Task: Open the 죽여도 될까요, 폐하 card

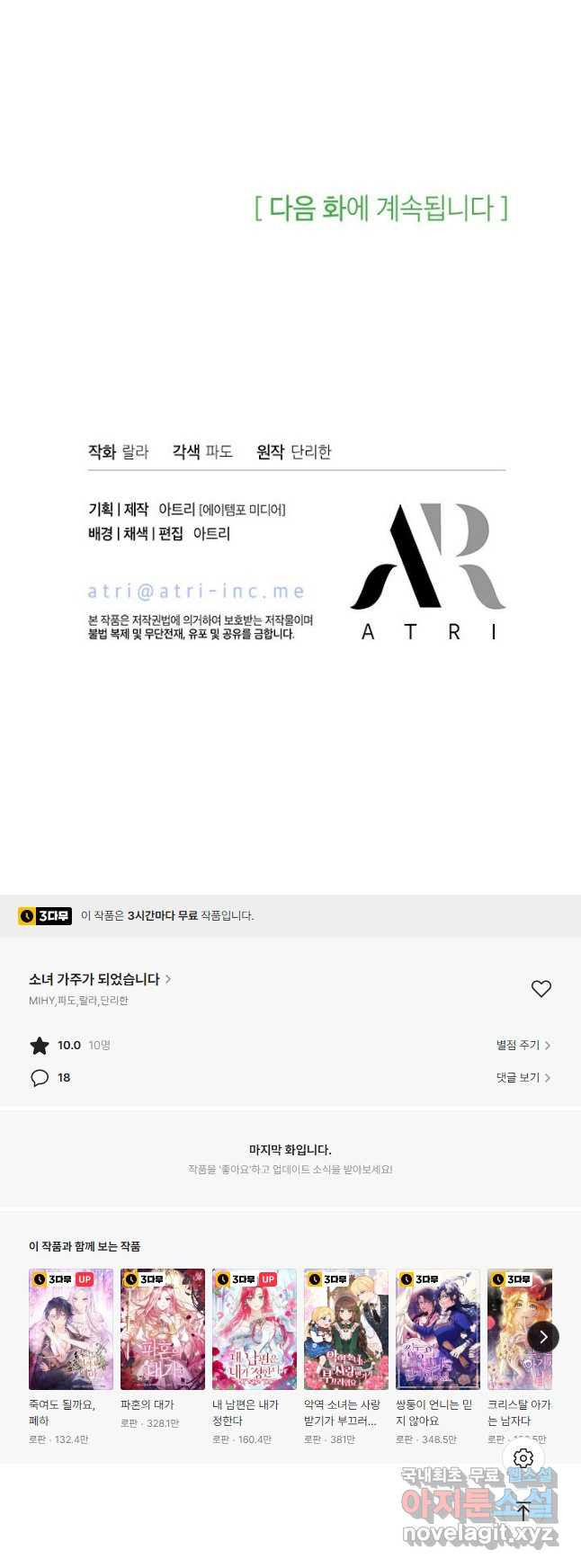Action: tap(71, 1330)
